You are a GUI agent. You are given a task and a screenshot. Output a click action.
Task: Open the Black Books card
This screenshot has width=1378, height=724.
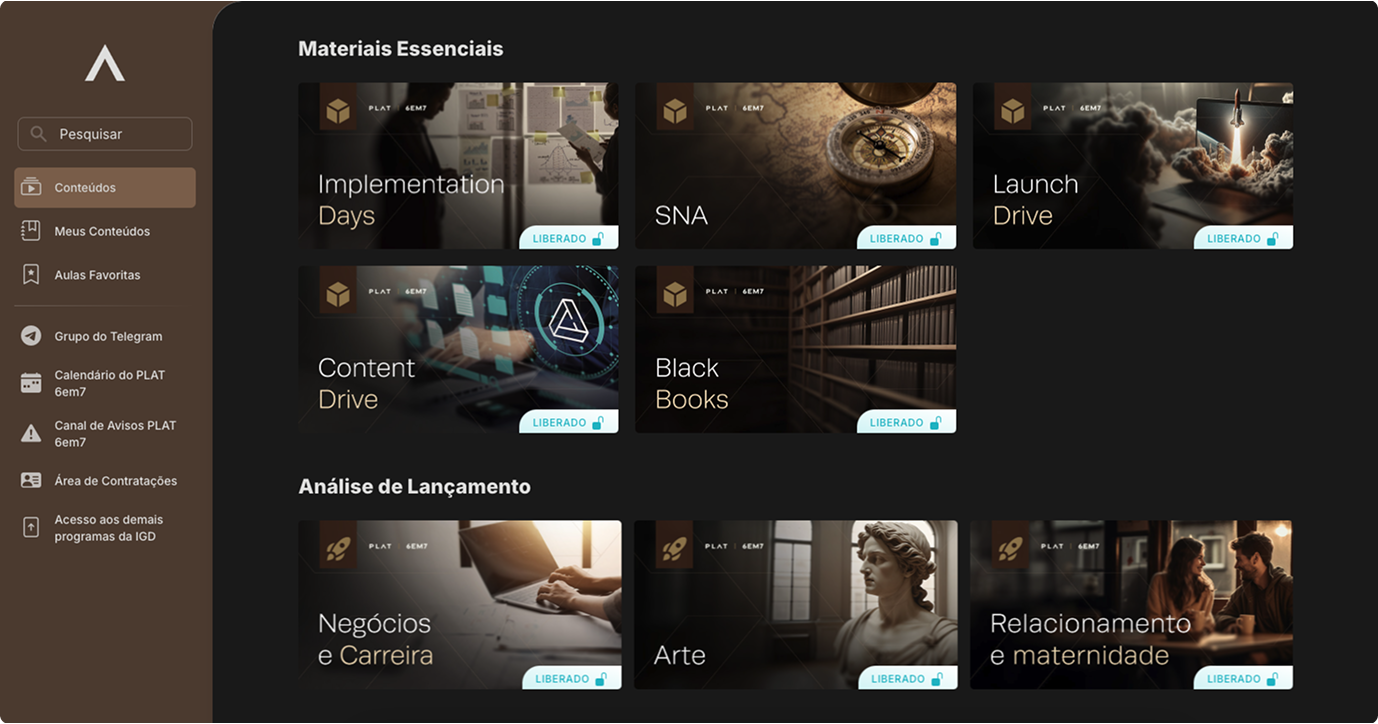pos(795,349)
